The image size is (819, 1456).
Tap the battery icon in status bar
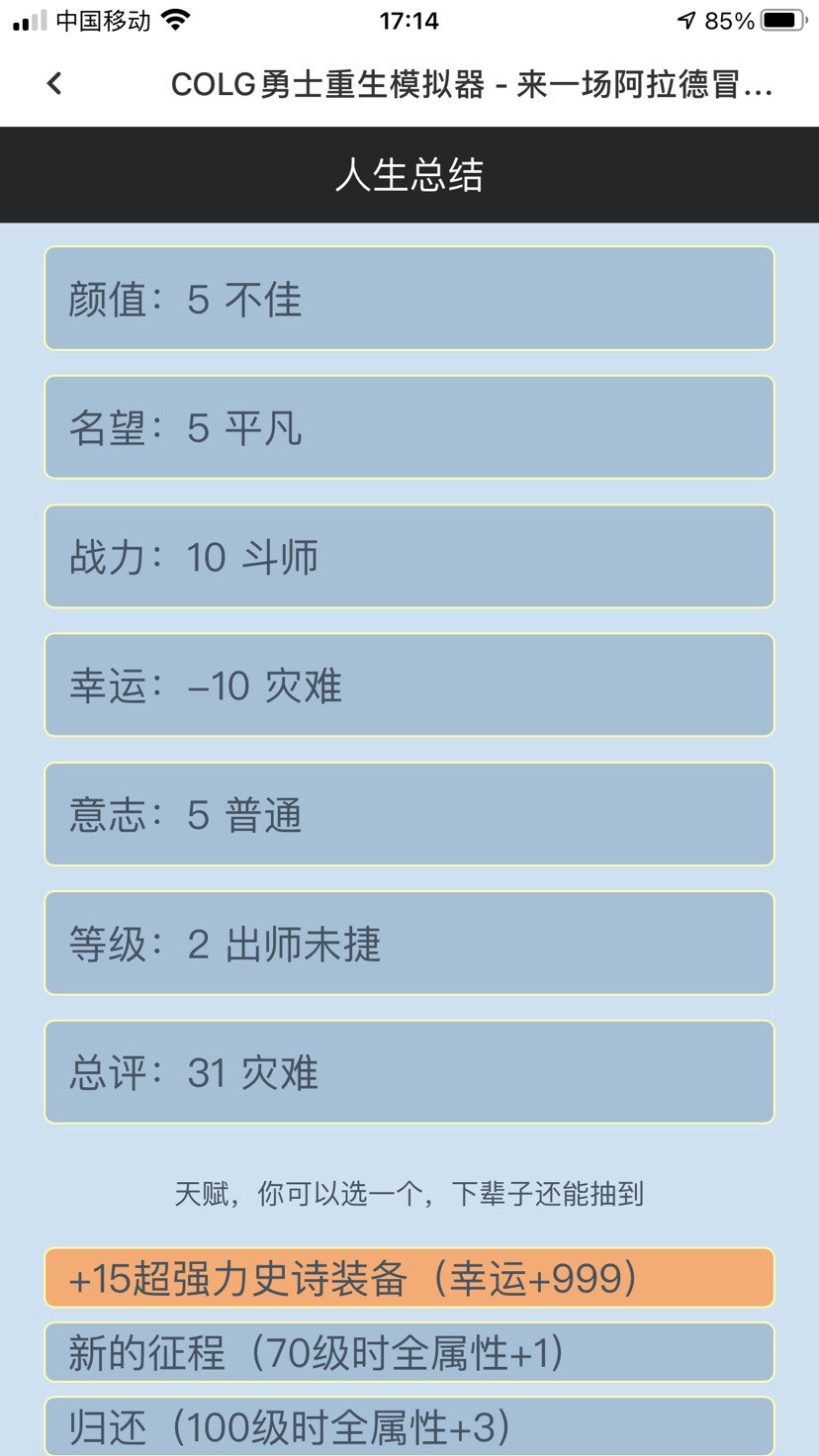[779, 19]
